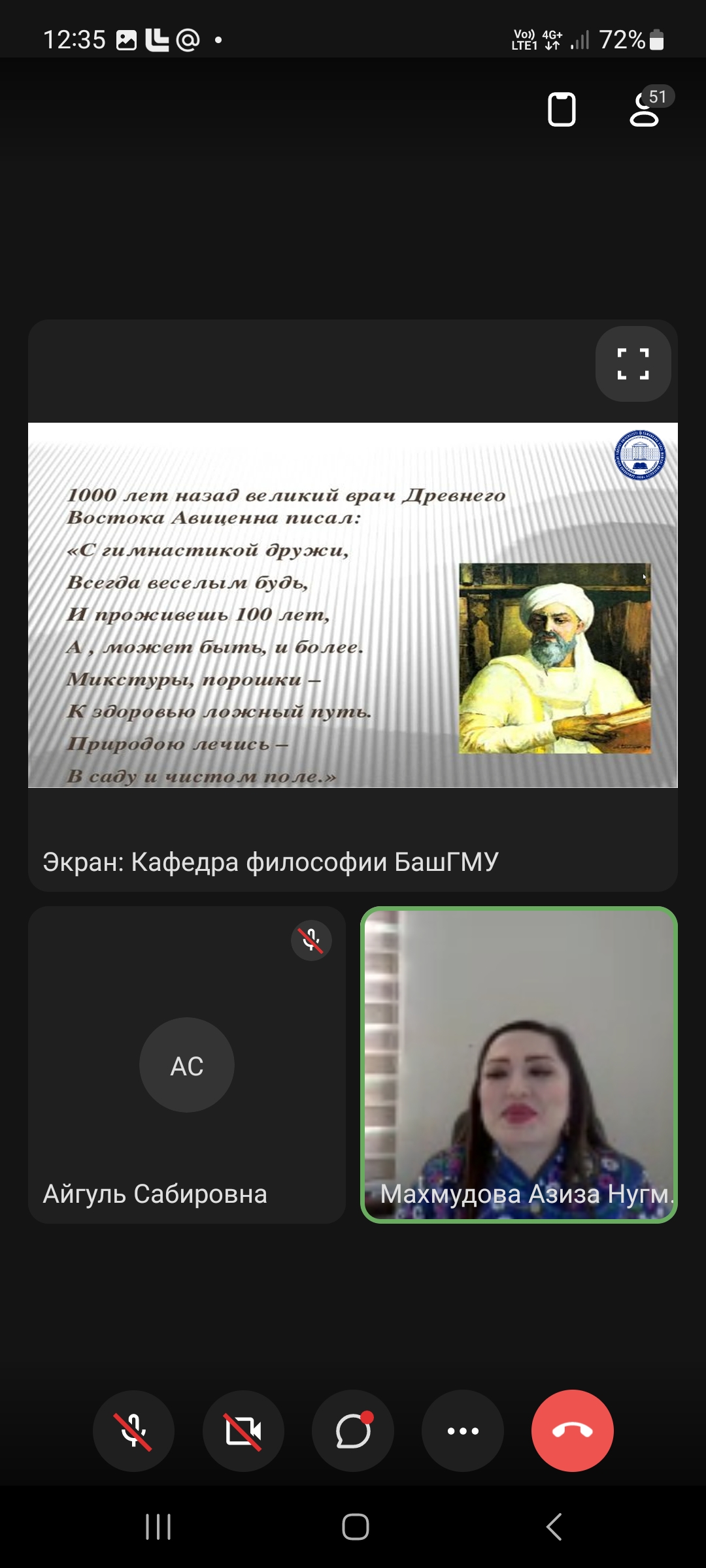Viewport: 706px width, 1568px height.
Task: Select Махмудова Азиза's video tile
Action: coord(519,1064)
